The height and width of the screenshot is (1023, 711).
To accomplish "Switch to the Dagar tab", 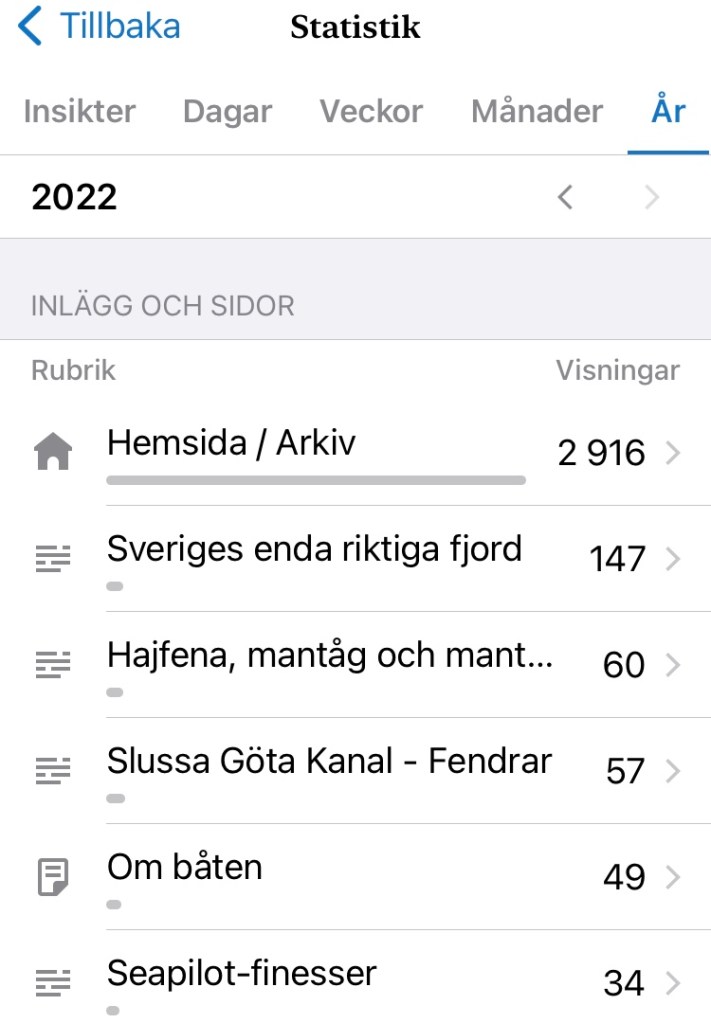I will (x=227, y=111).
